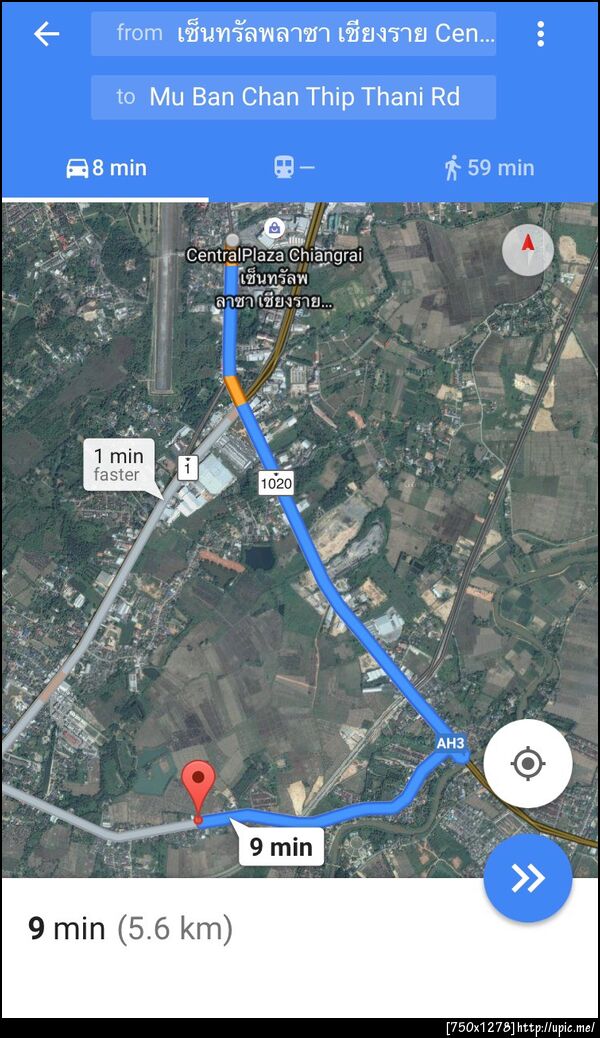Start navigation with the blue arrows button

click(527, 878)
